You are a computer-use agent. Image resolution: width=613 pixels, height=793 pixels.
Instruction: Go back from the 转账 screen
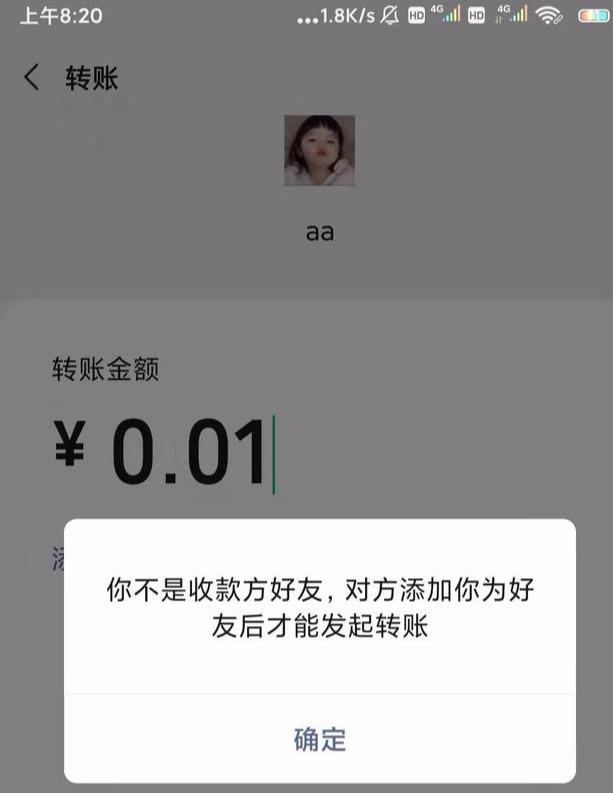click(32, 78)
